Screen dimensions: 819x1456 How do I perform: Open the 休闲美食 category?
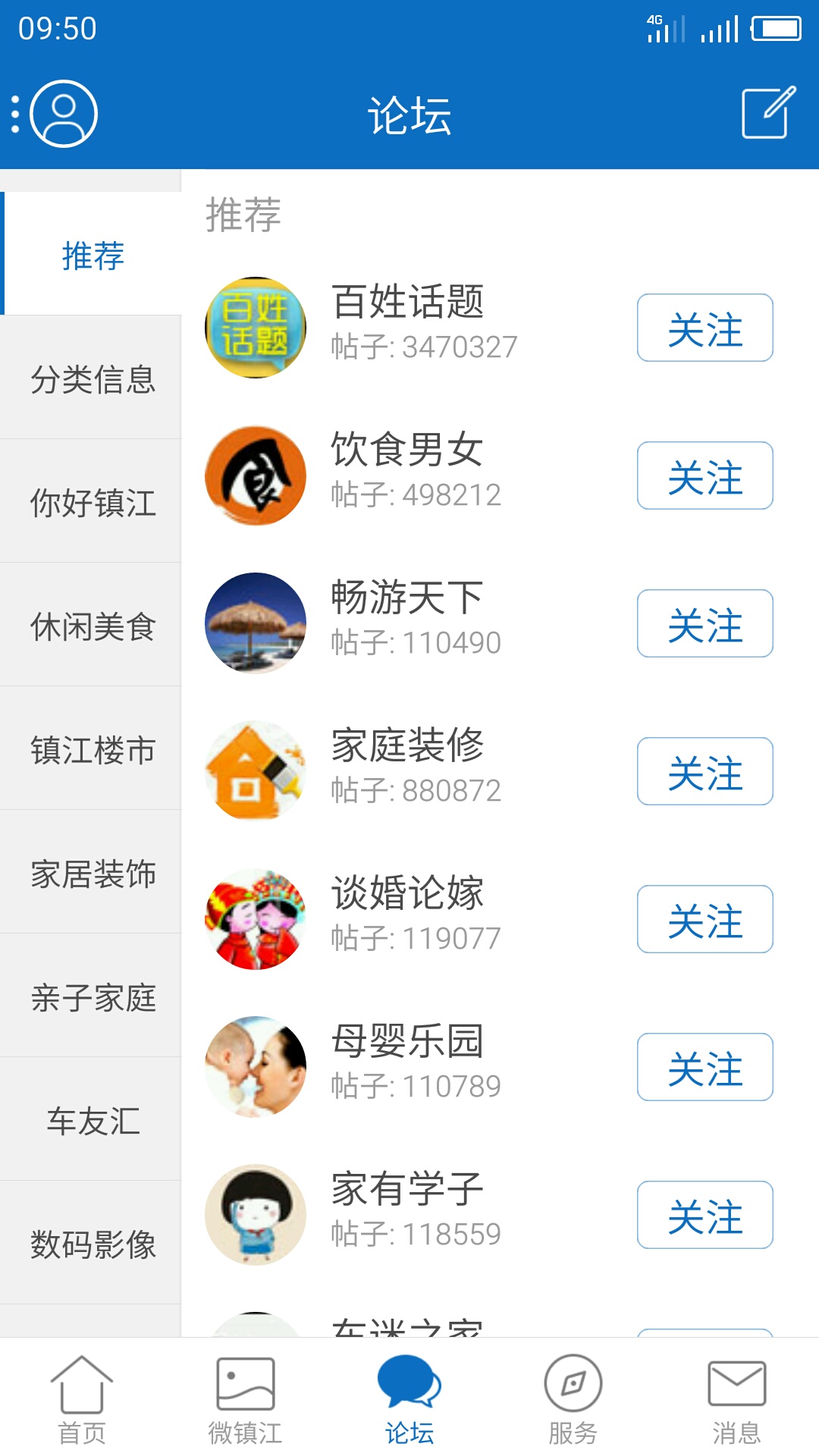(x=92, y=626)
